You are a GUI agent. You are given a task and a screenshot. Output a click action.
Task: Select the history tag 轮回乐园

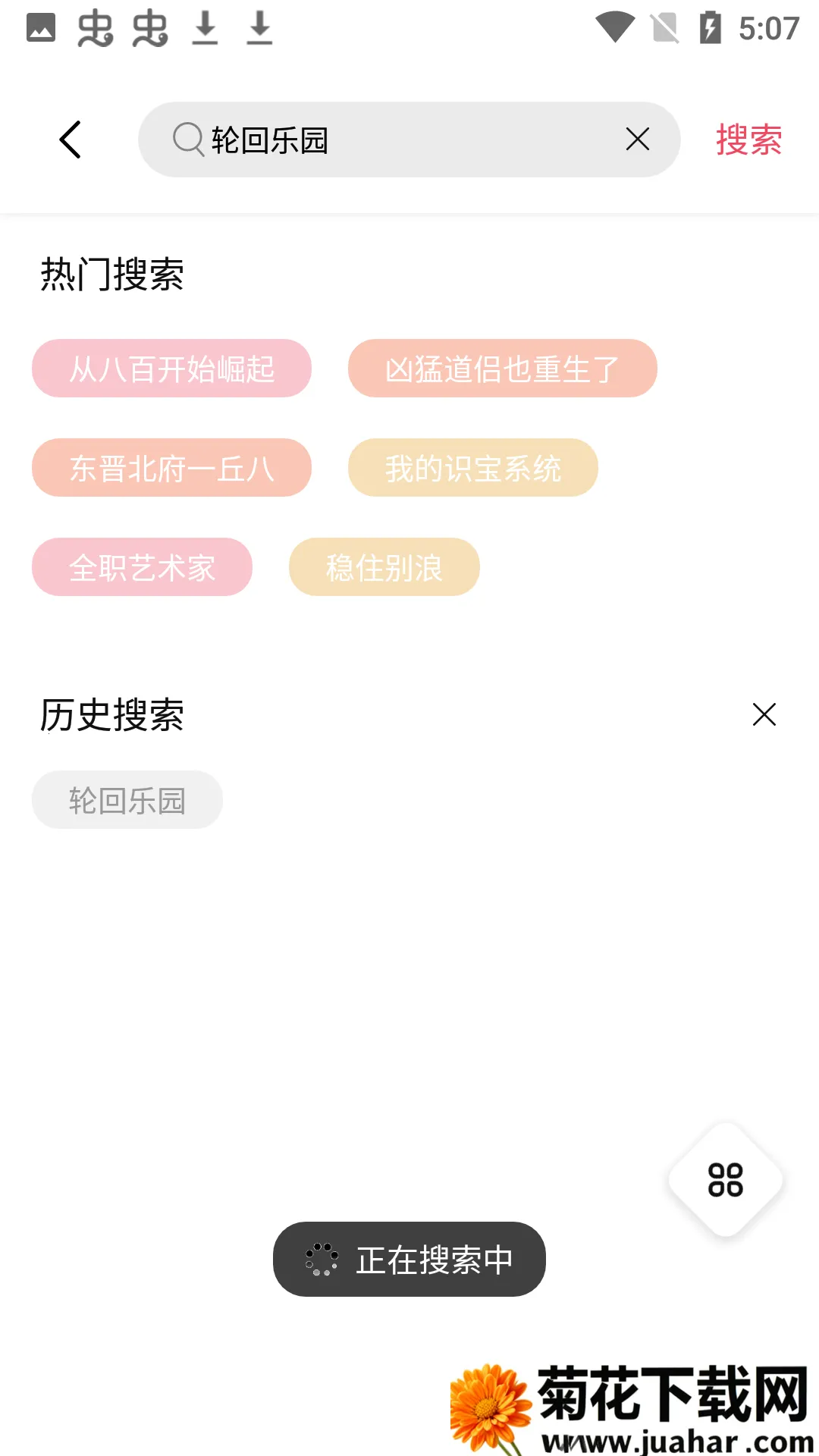(127, 799)
